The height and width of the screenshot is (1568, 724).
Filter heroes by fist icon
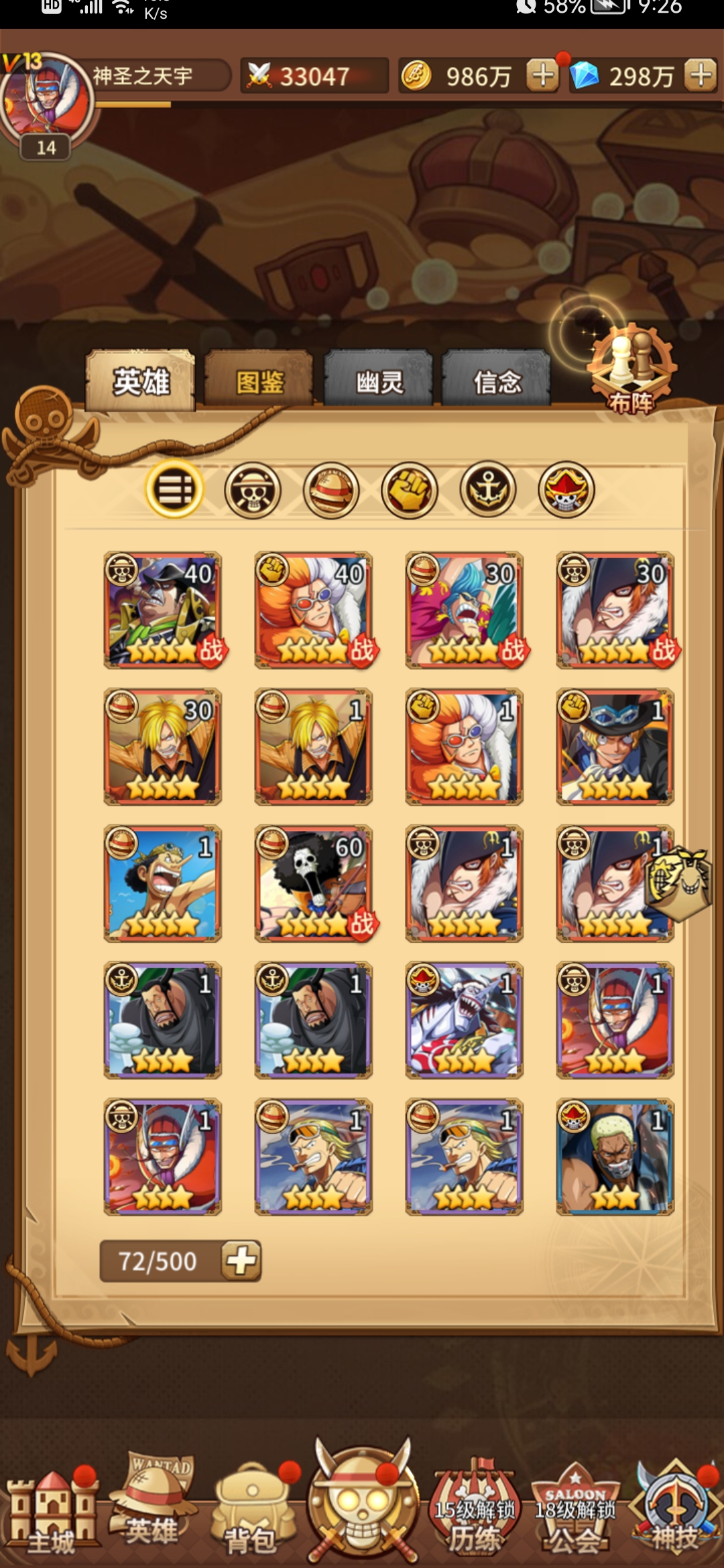(x=409, y=490)
